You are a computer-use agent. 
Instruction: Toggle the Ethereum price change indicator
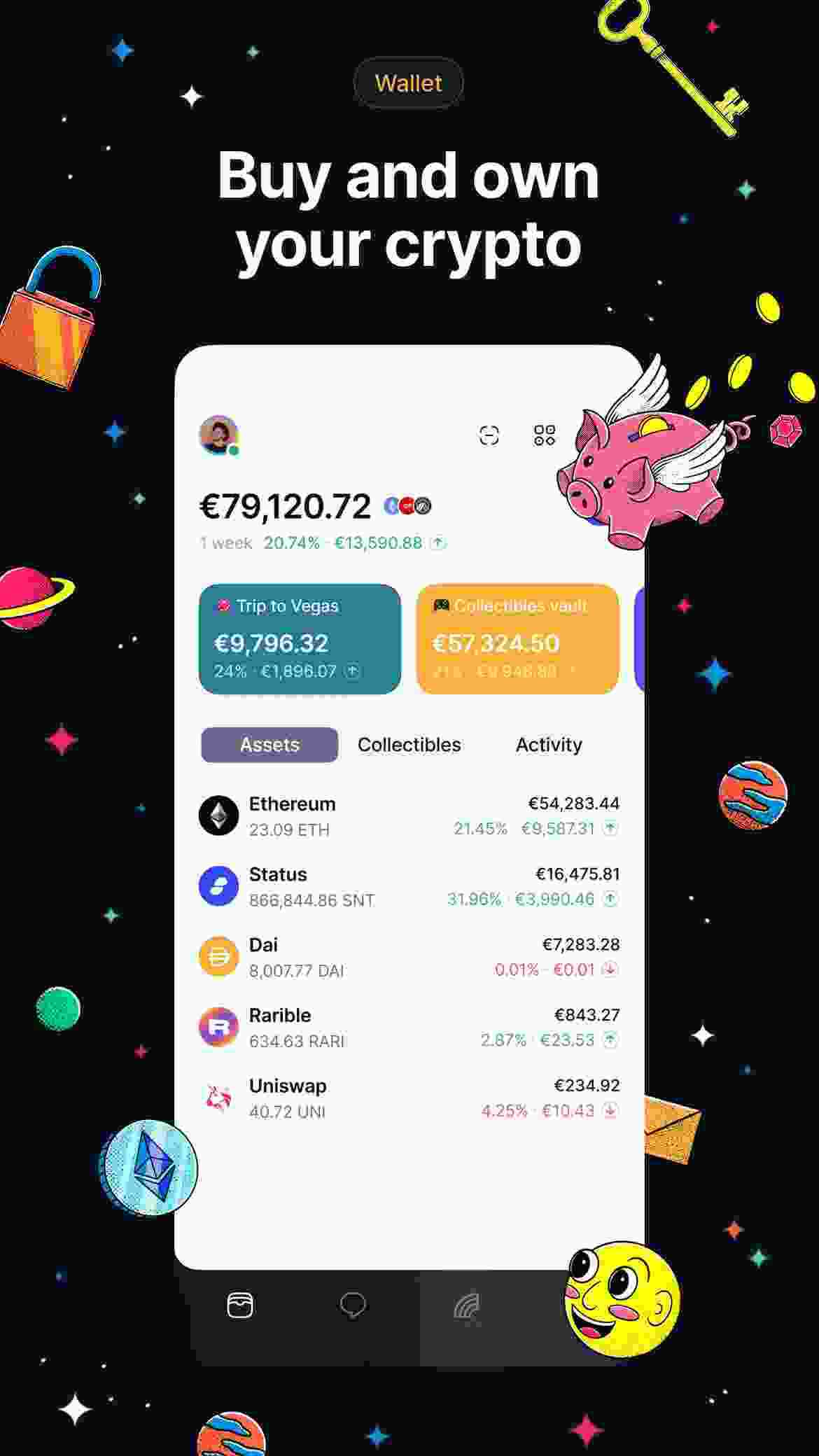[x=610, y=828]
